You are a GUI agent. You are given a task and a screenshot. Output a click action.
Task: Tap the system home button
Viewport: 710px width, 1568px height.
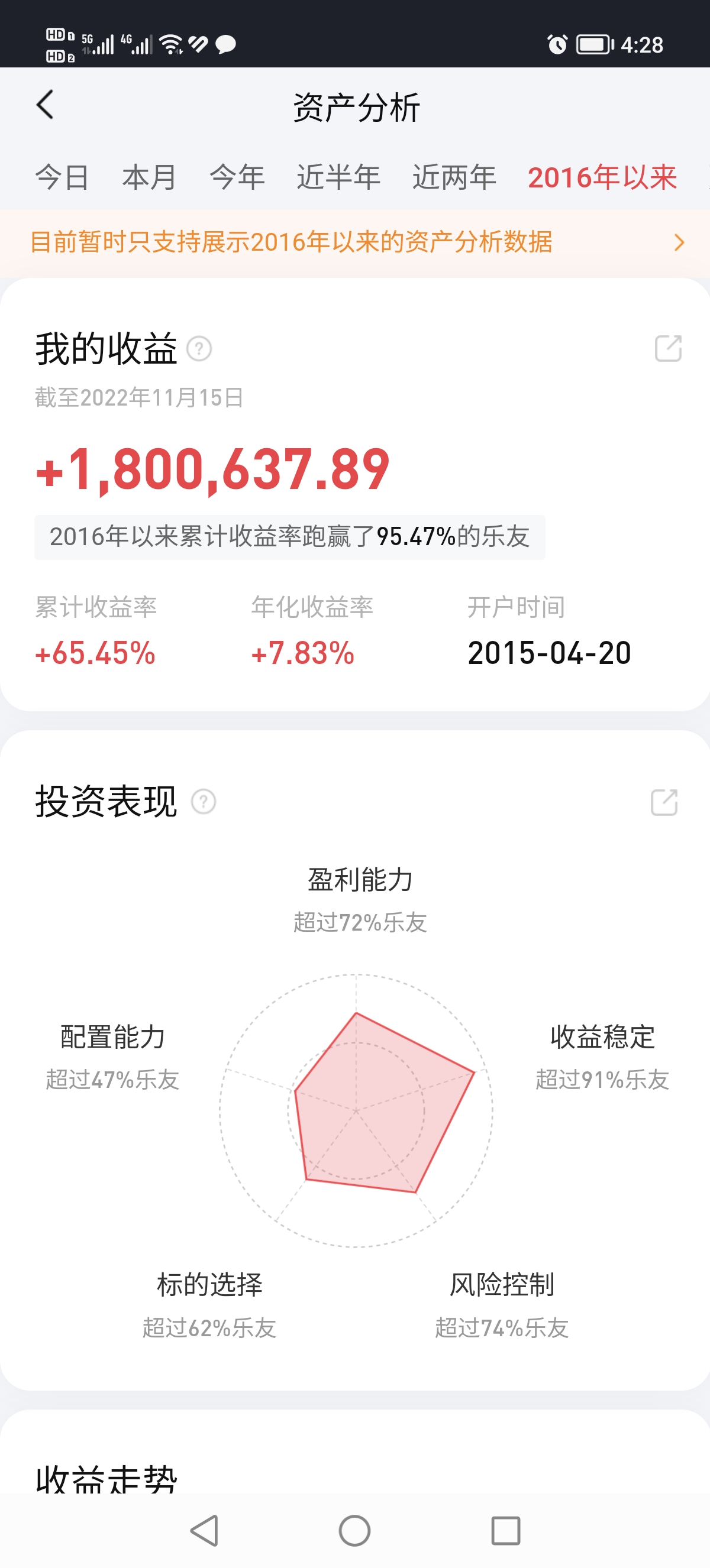click(354, 1530)
